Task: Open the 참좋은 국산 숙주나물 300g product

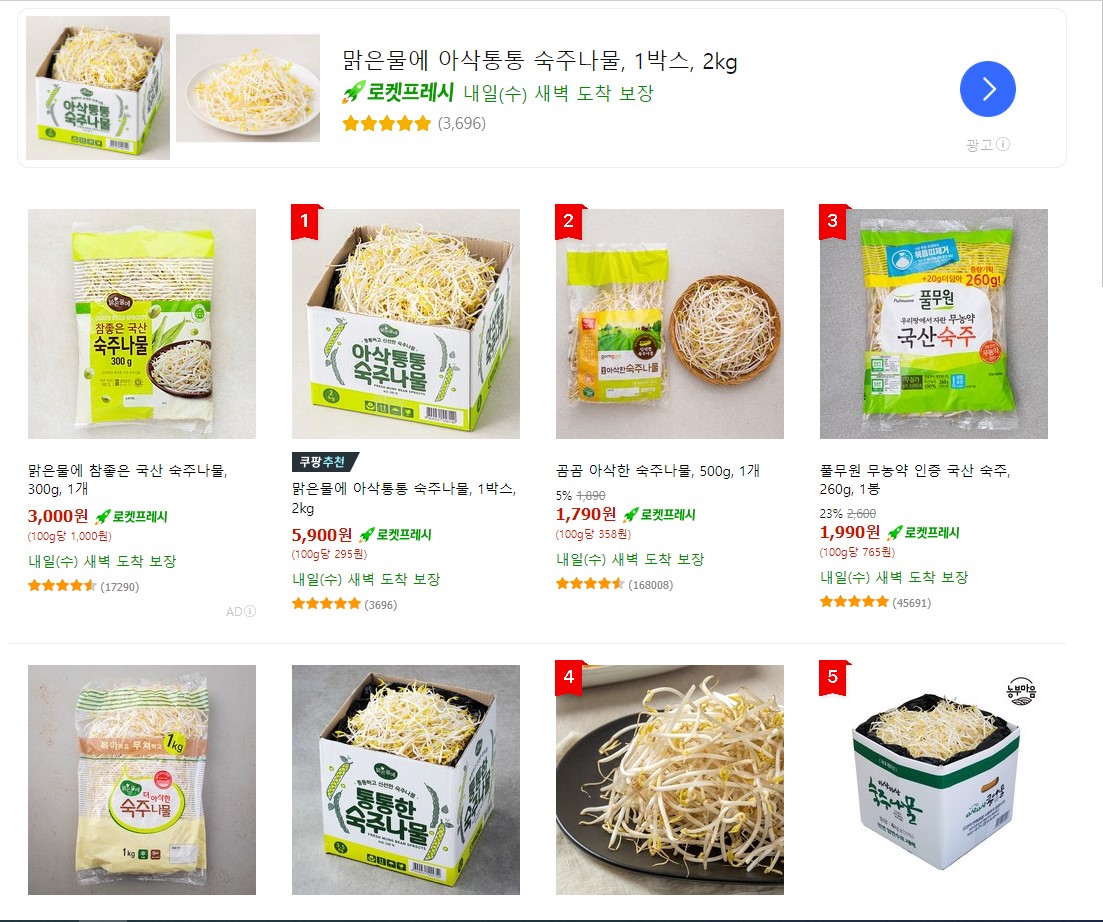Action: [142, 324]
